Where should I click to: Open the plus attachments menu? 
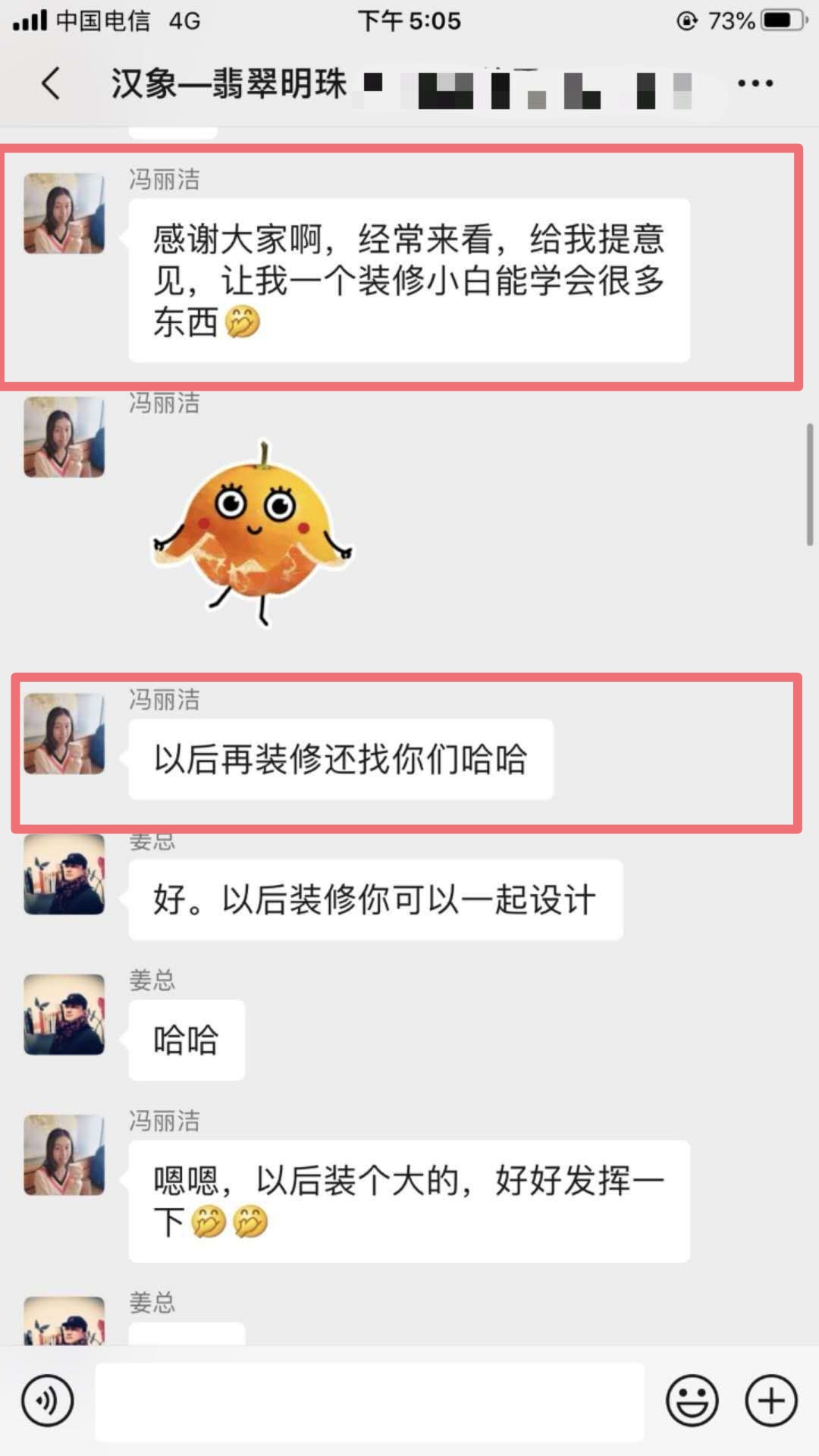click(x=771, y=1401)
